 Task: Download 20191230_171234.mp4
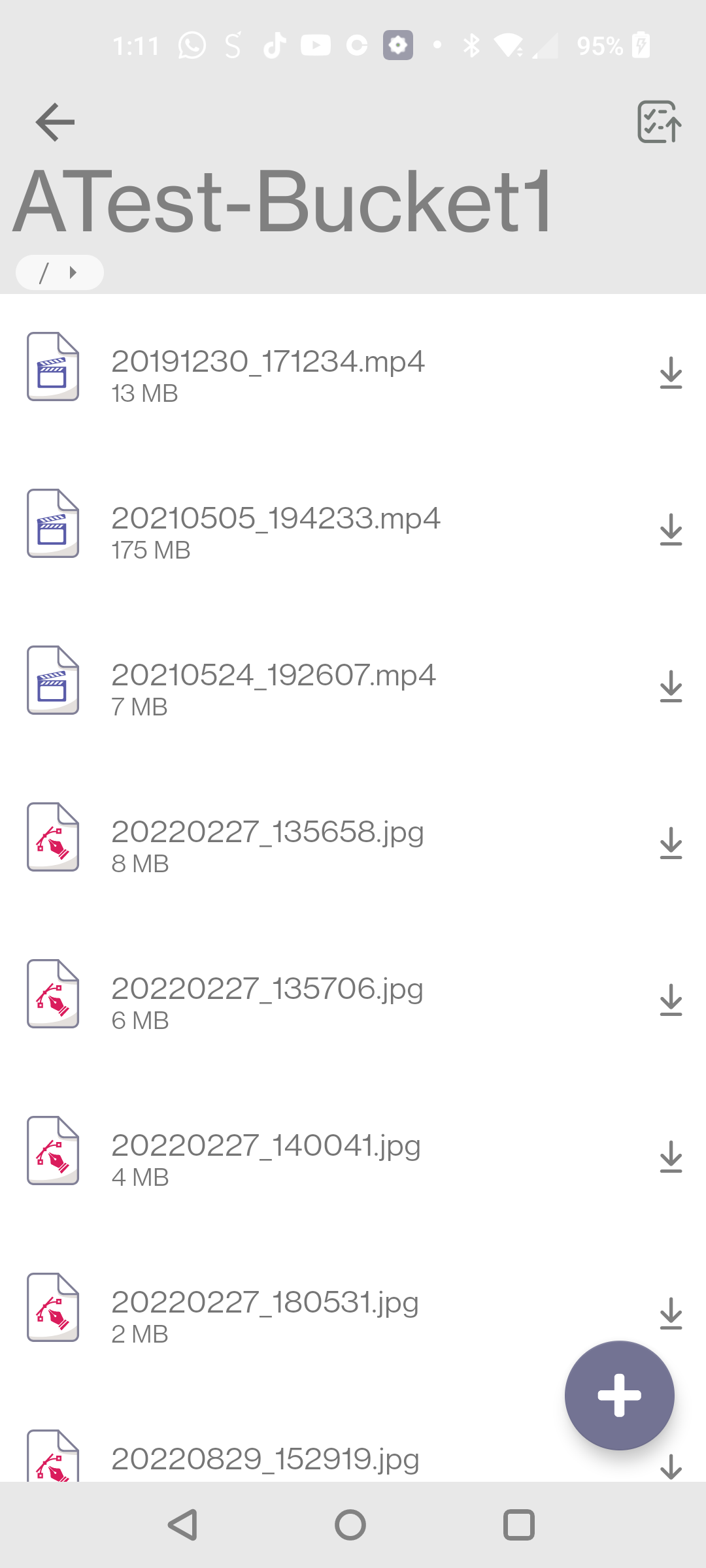pos(671,373)
